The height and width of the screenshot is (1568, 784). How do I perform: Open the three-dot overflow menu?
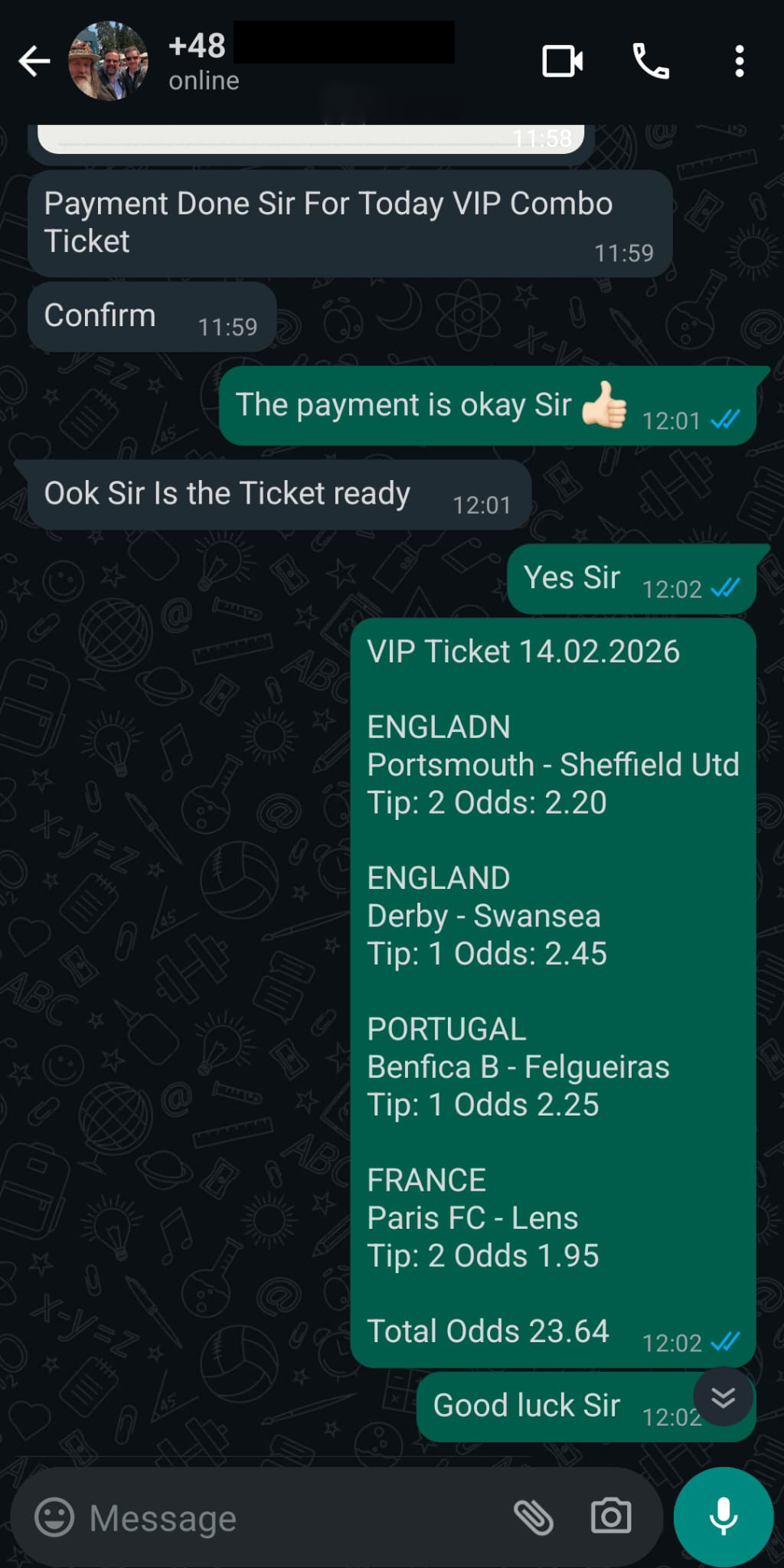739,61
